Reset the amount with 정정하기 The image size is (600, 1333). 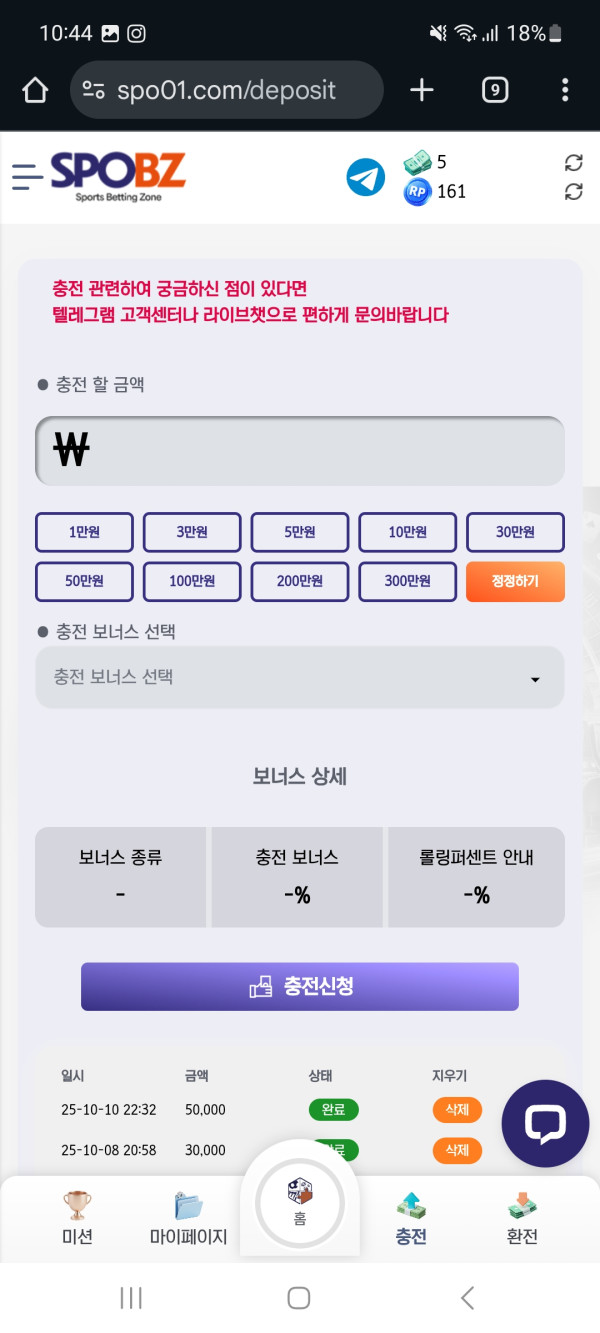pos(515,581)
